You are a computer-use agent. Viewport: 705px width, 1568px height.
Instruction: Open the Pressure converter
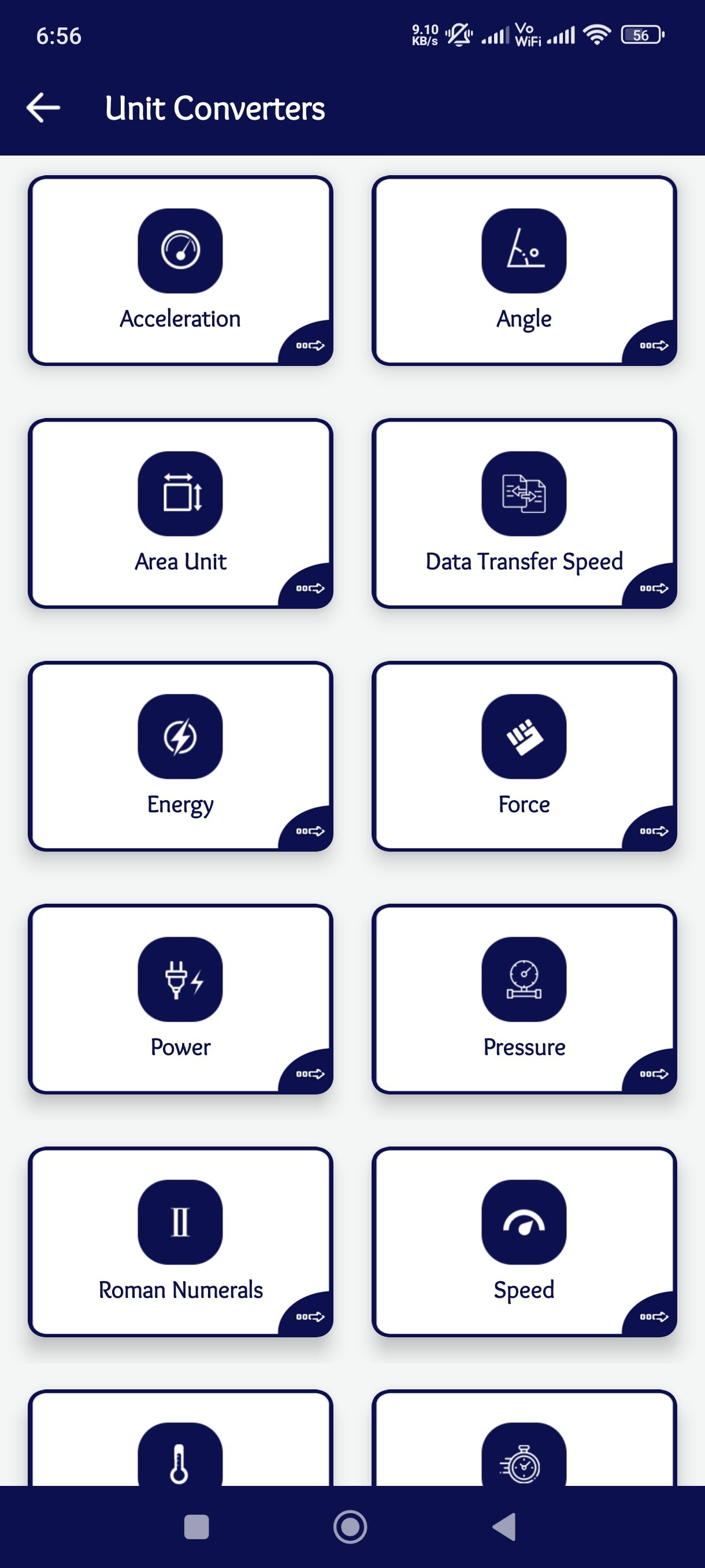524,999
